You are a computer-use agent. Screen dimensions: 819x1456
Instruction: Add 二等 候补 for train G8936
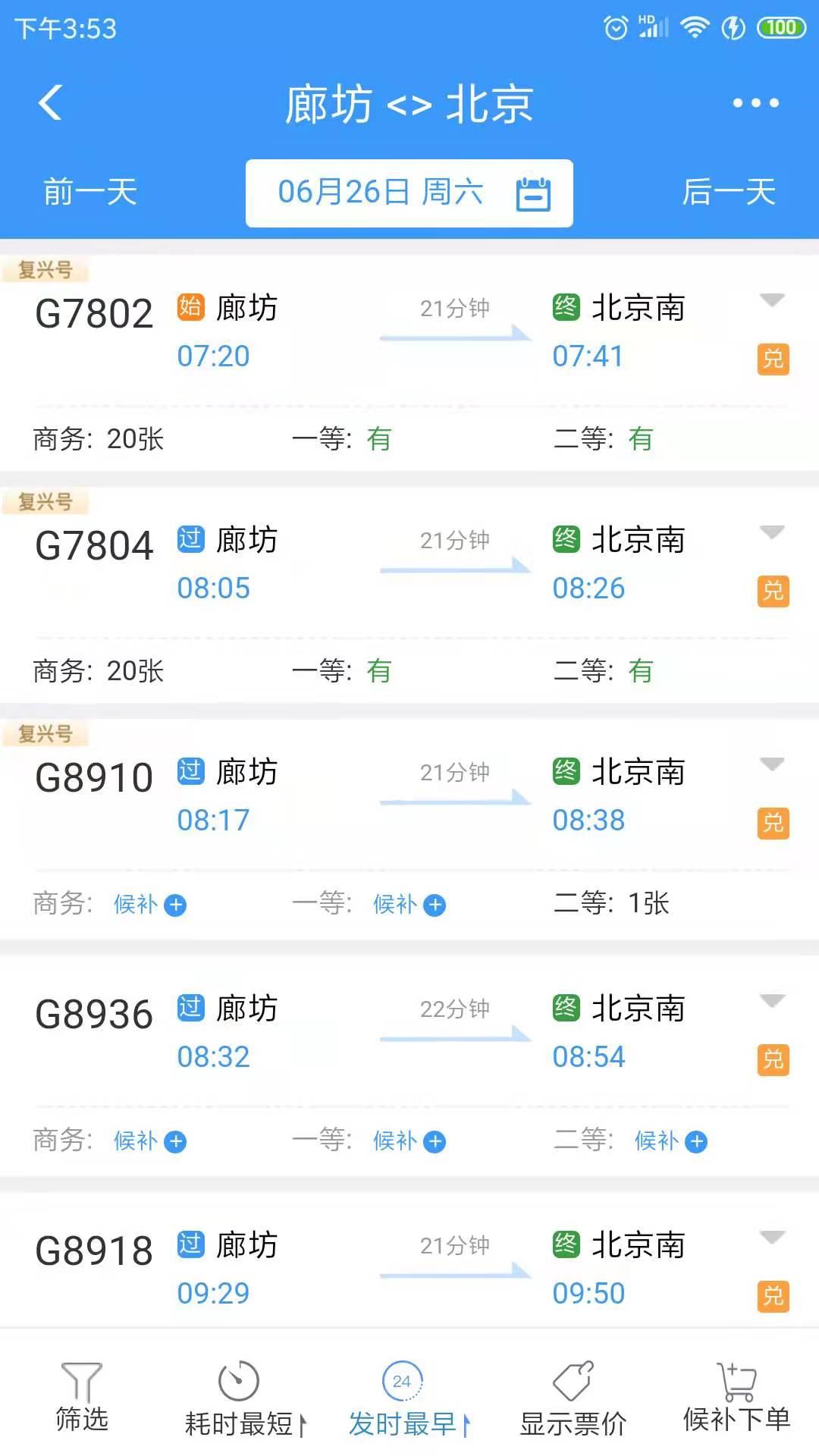(671, 1141)
